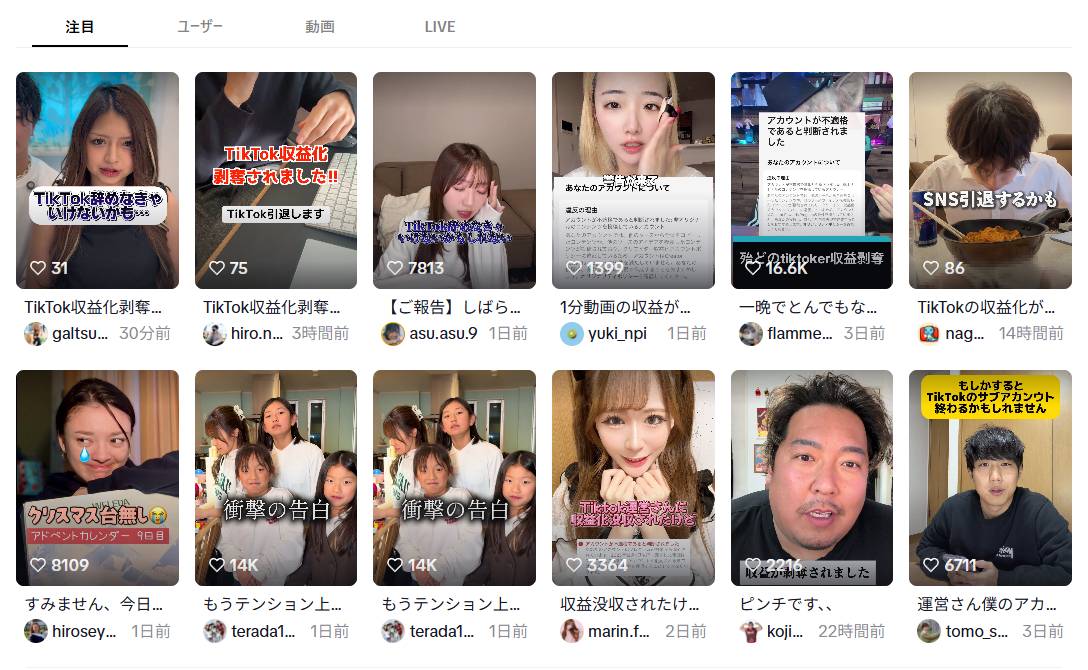
Task: Go to the galtsu… user profile
Action: point(80,334)
